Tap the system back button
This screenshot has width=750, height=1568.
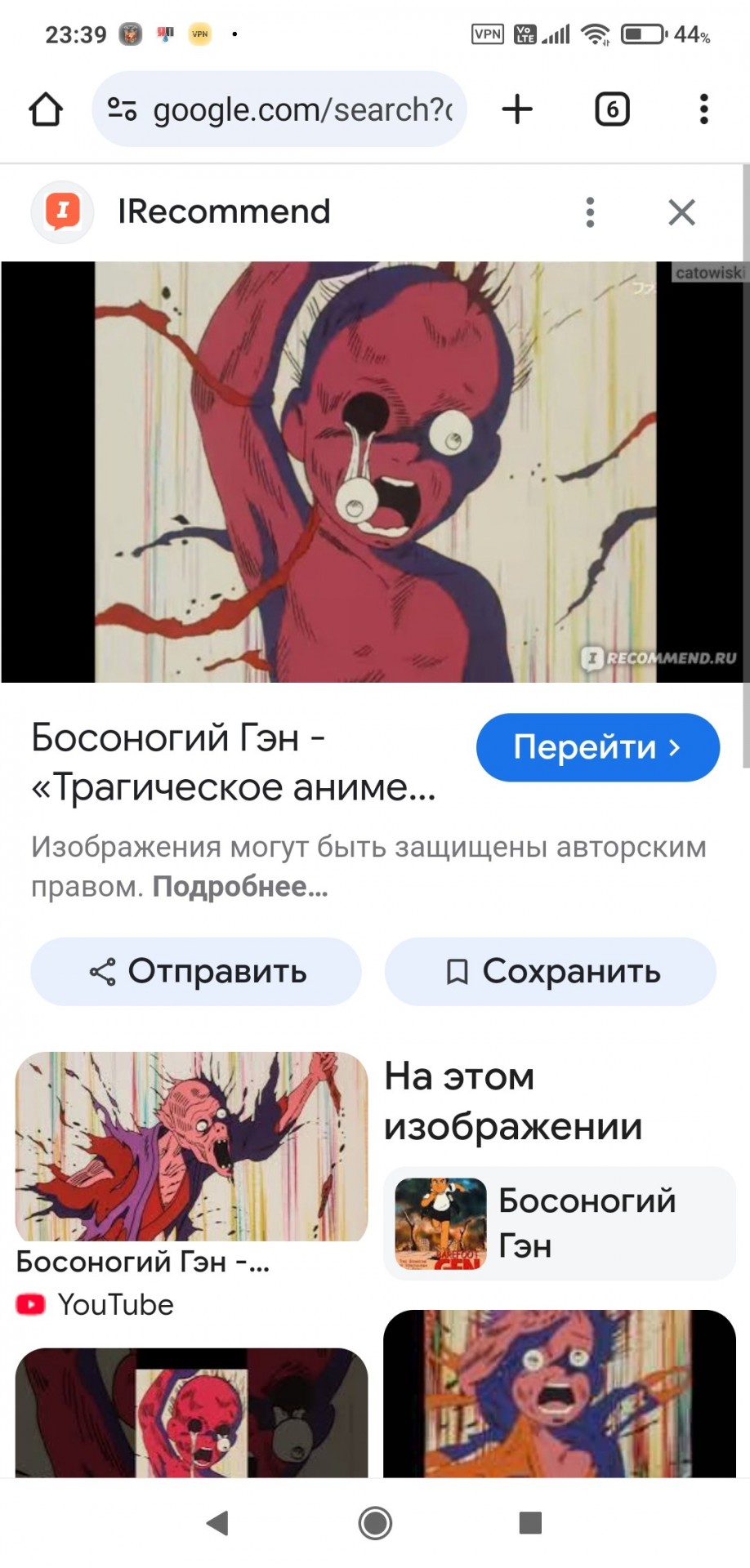coord(217,1523)
